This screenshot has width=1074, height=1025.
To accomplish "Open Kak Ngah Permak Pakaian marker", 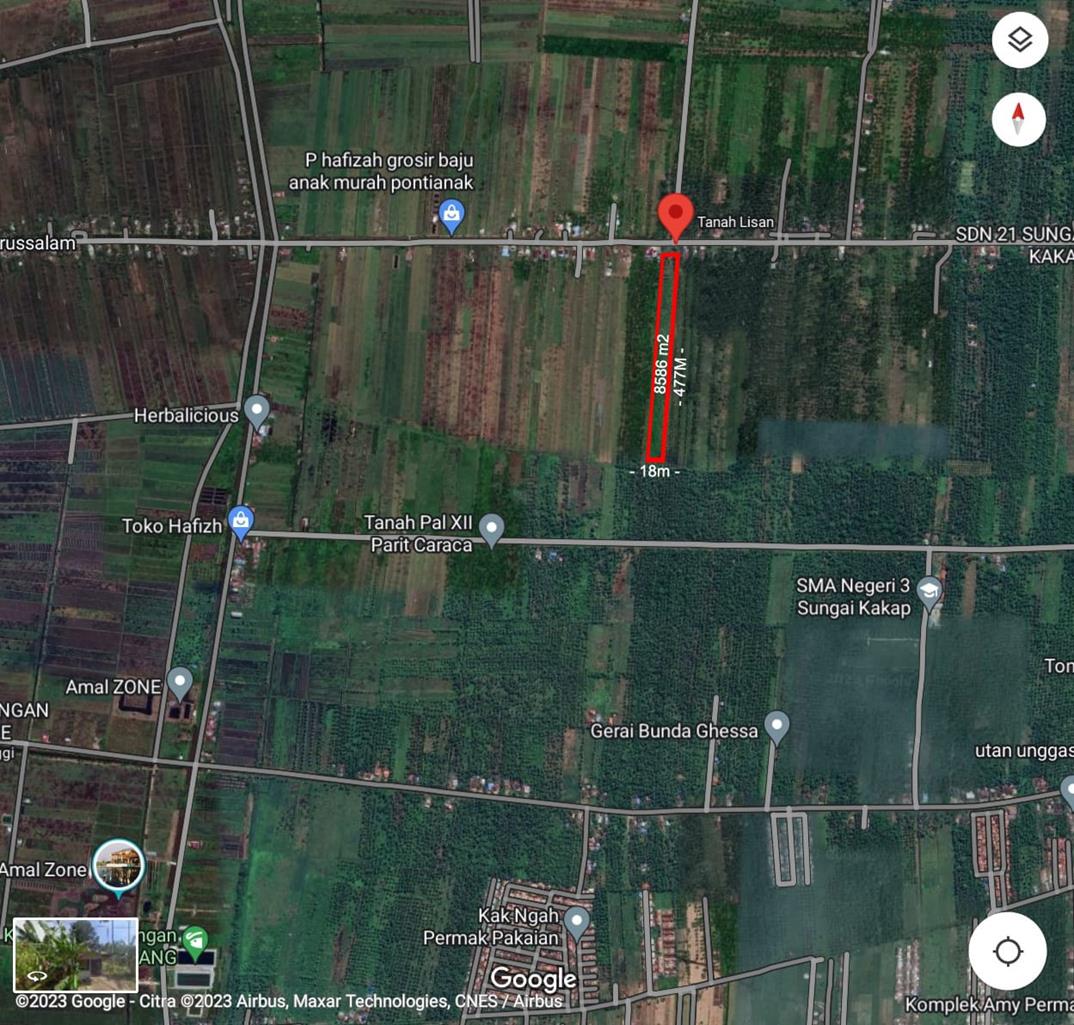I will [x=576, y=921].
